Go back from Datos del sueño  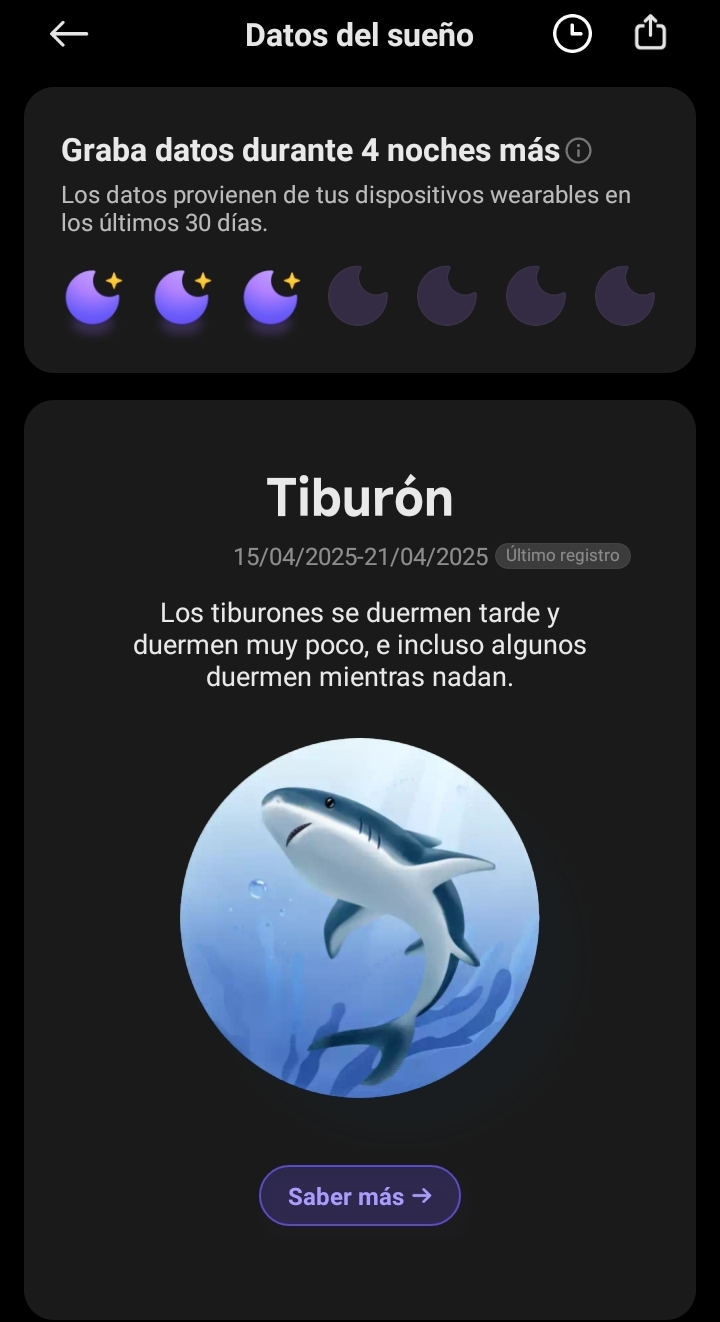click(x=69, y=34)
